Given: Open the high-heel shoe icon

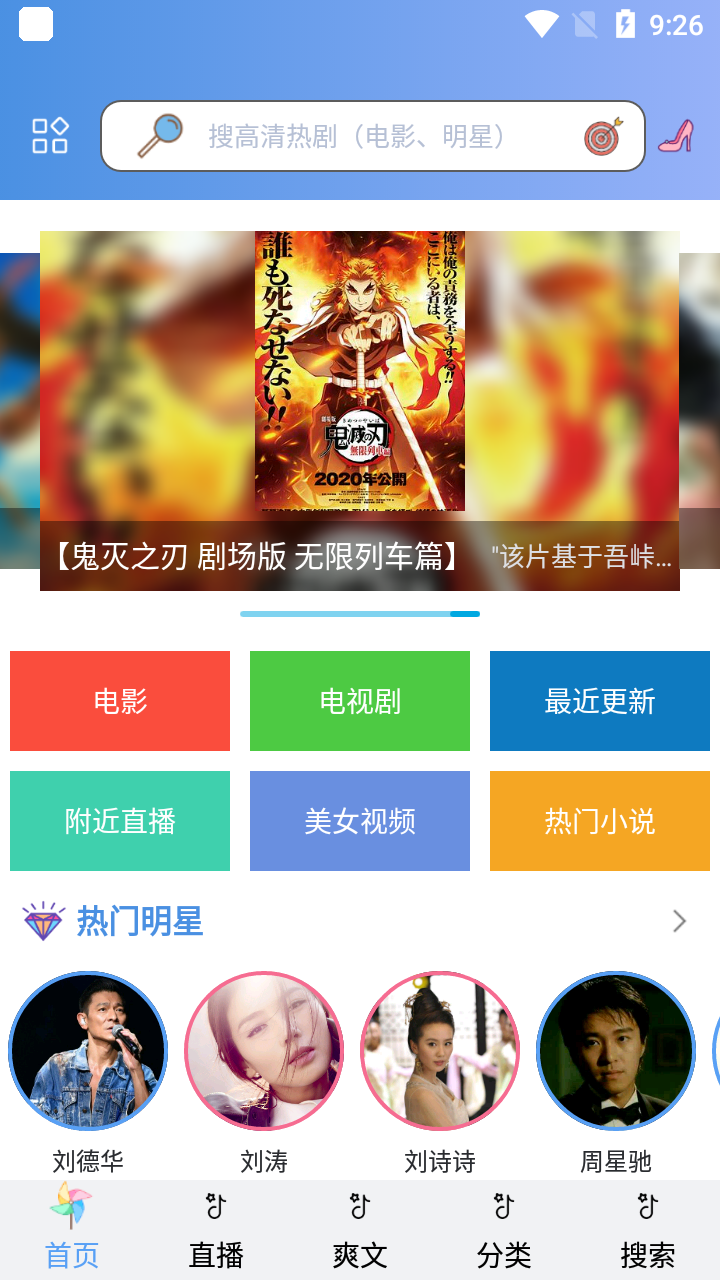Looking at the screenshot, I should (676, 136).
